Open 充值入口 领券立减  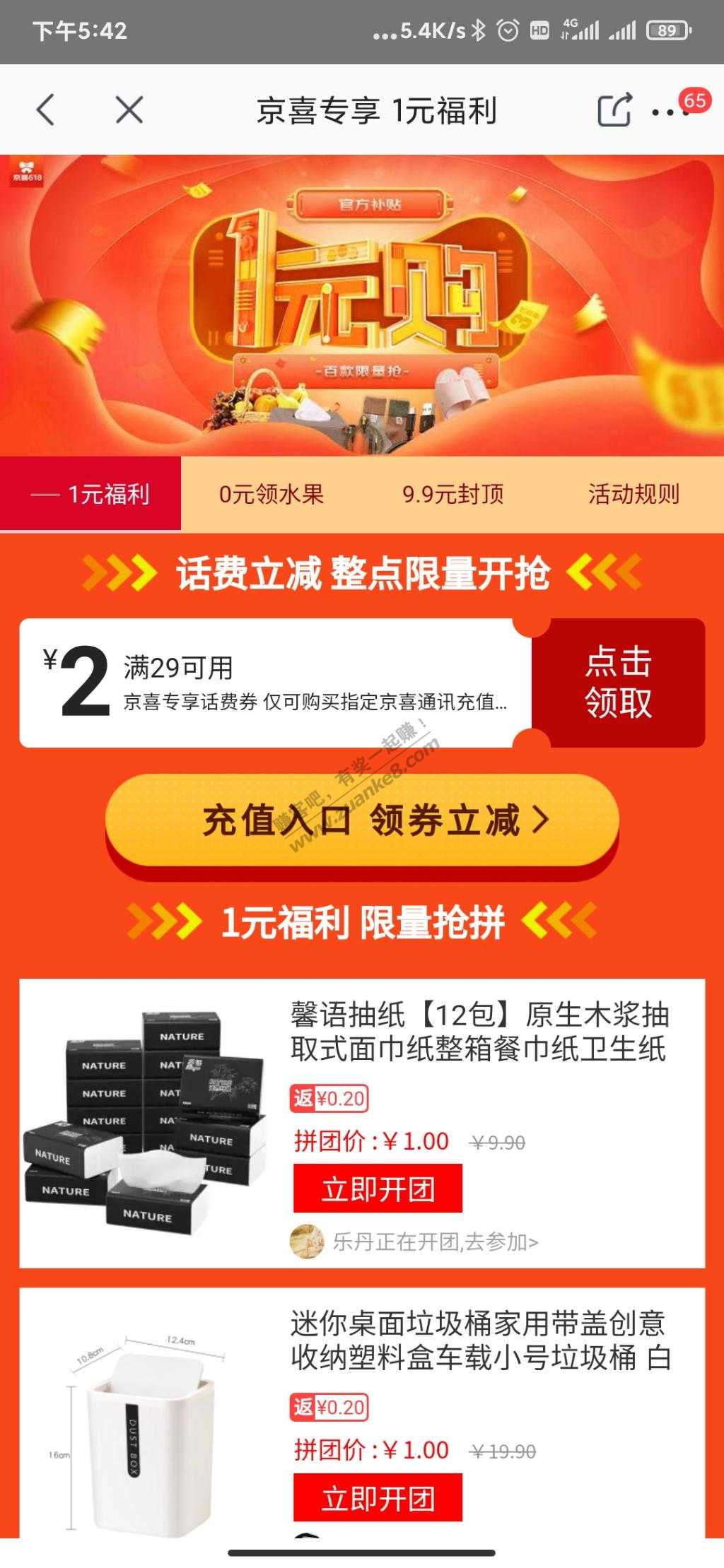click(362, 820)
